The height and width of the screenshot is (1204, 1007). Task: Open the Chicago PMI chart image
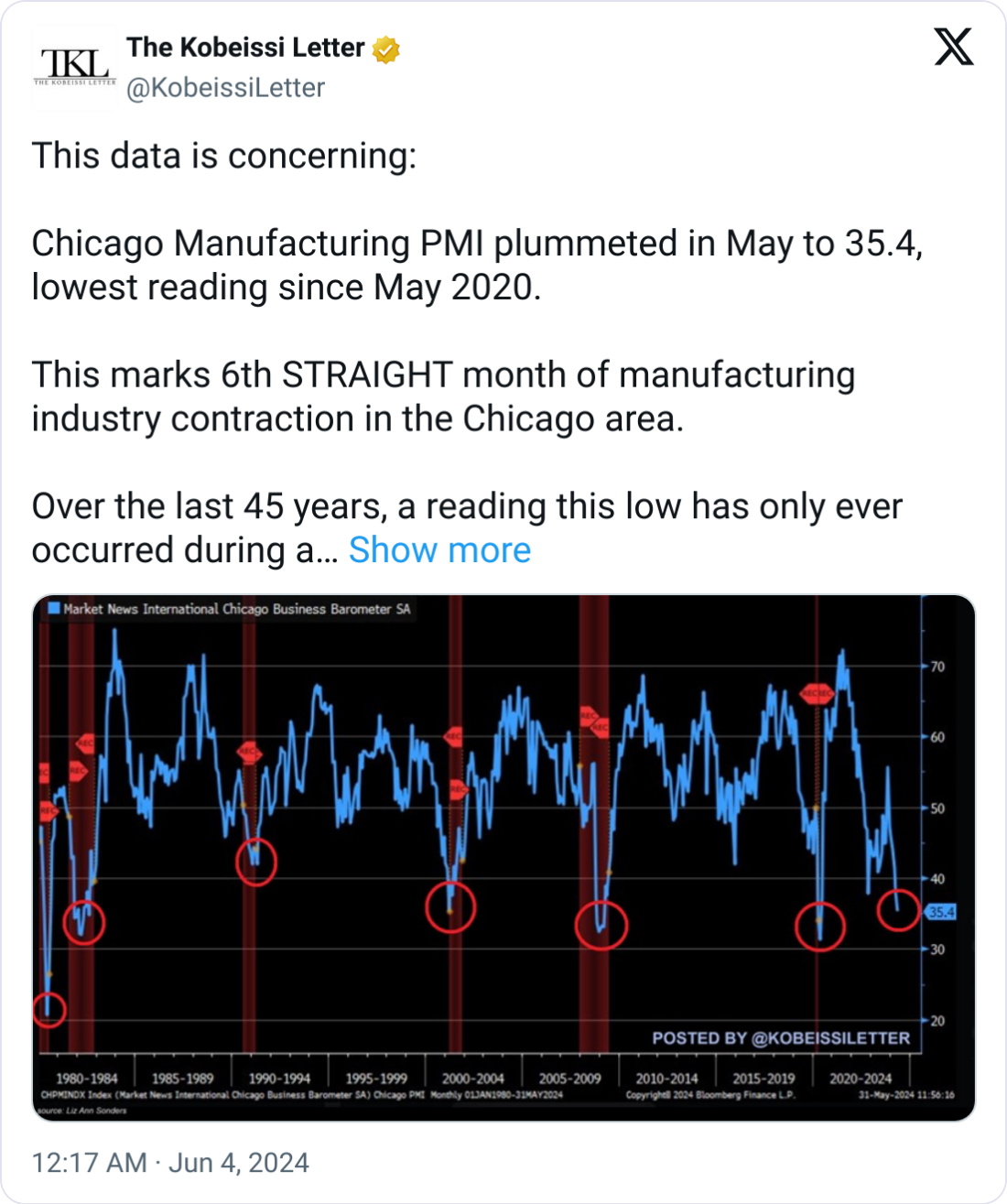click(x=503, y=858)
